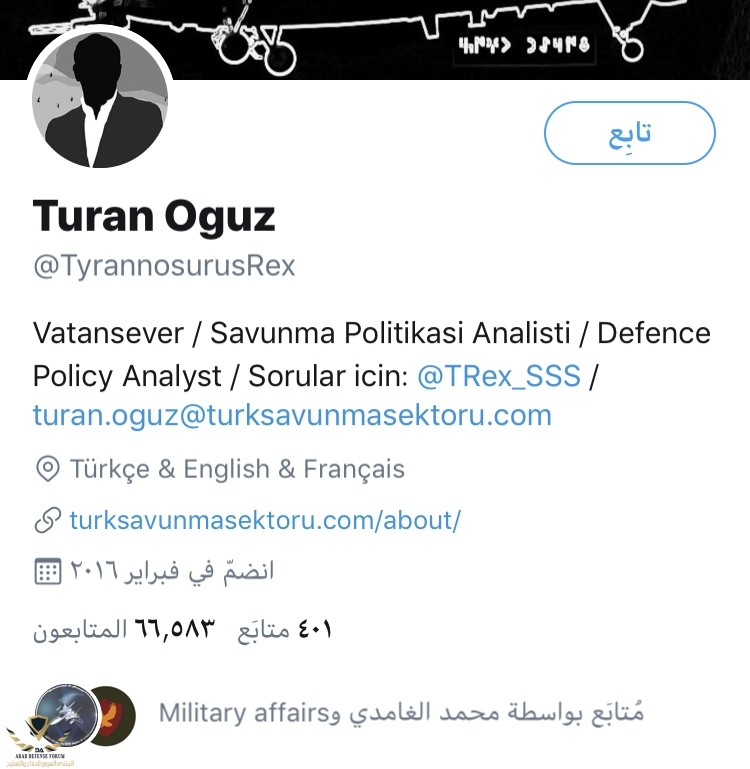Tap the turan.oguz@turksavunmasektoru.com email link
The width and height of the screenshot is (750, 769).
292,415
